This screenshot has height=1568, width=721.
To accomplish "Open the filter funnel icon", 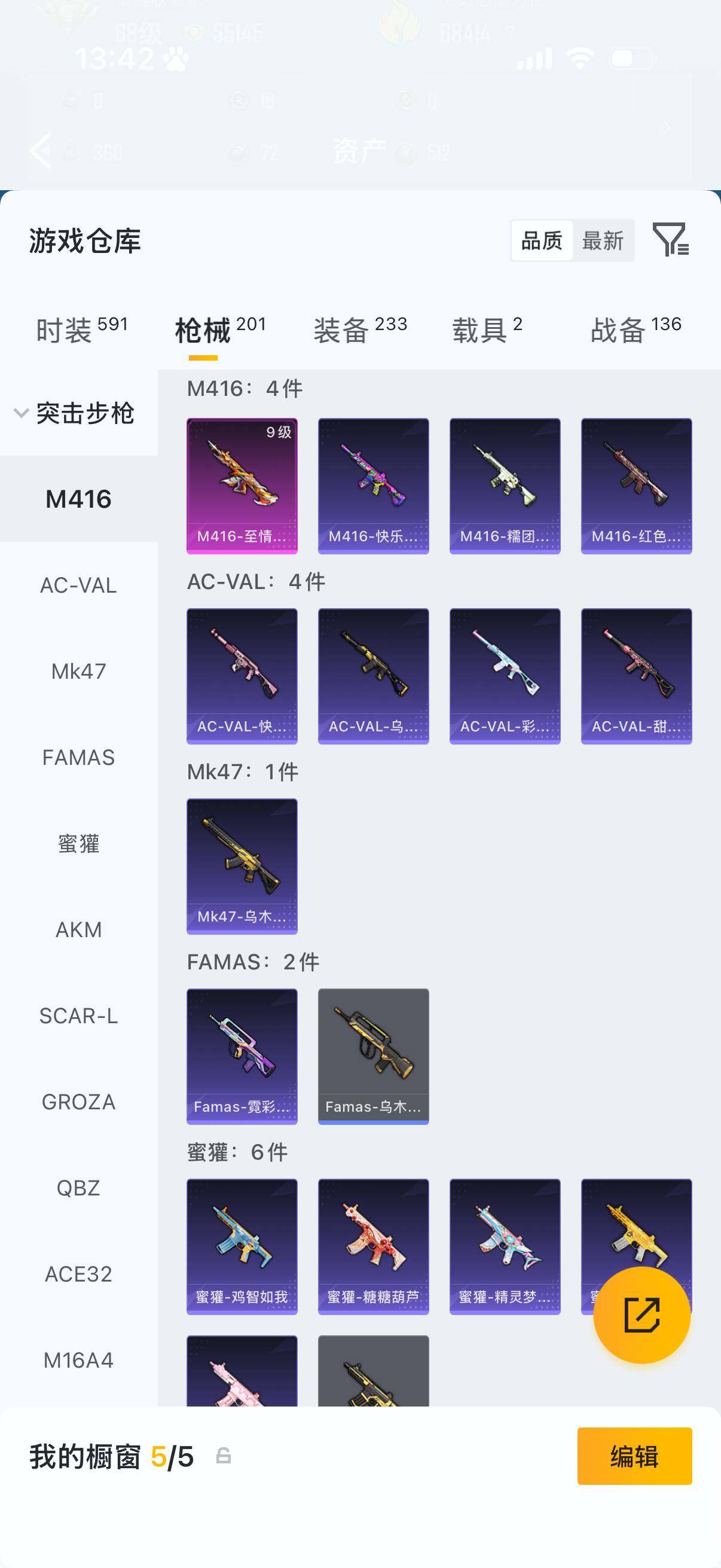I will (671, 239).
